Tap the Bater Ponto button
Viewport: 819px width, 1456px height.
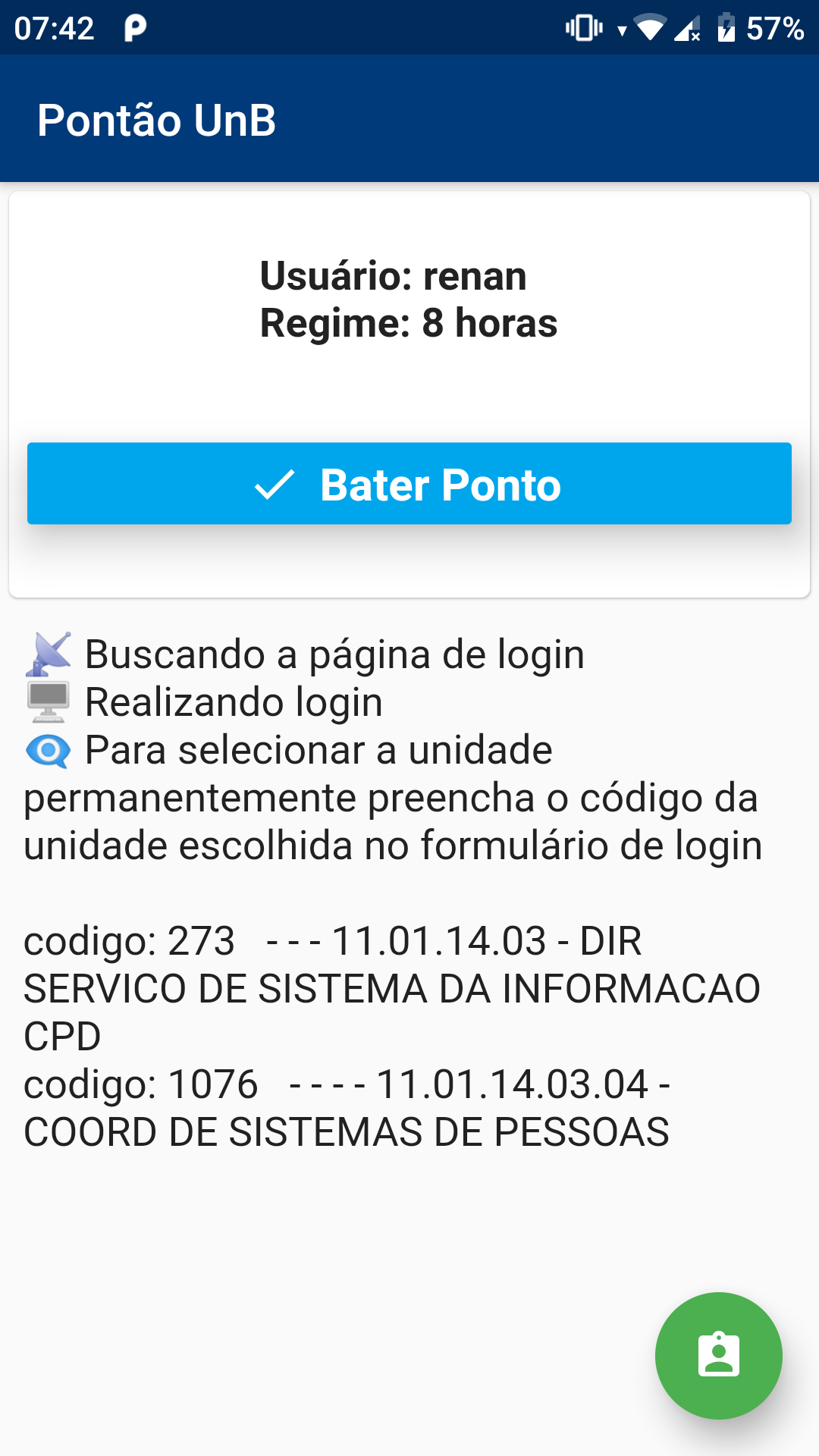coord(409,484)
